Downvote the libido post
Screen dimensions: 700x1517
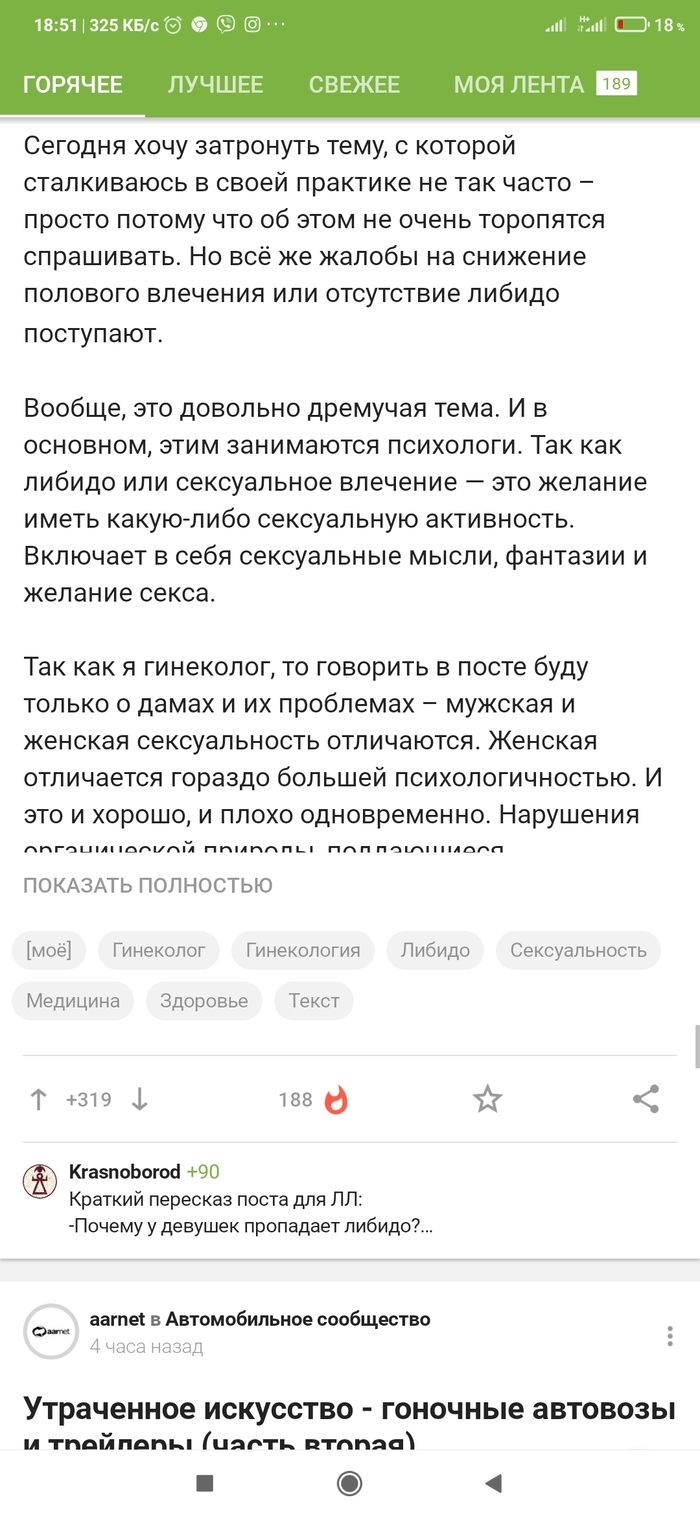click(140, 1100)
